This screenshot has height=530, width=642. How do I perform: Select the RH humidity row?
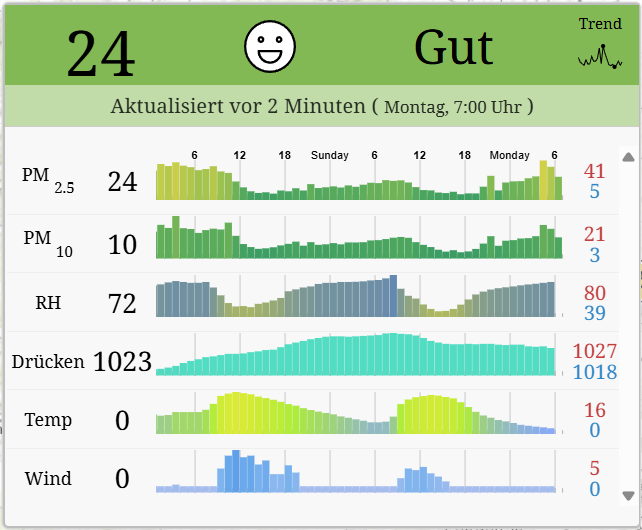pos(356,300)
